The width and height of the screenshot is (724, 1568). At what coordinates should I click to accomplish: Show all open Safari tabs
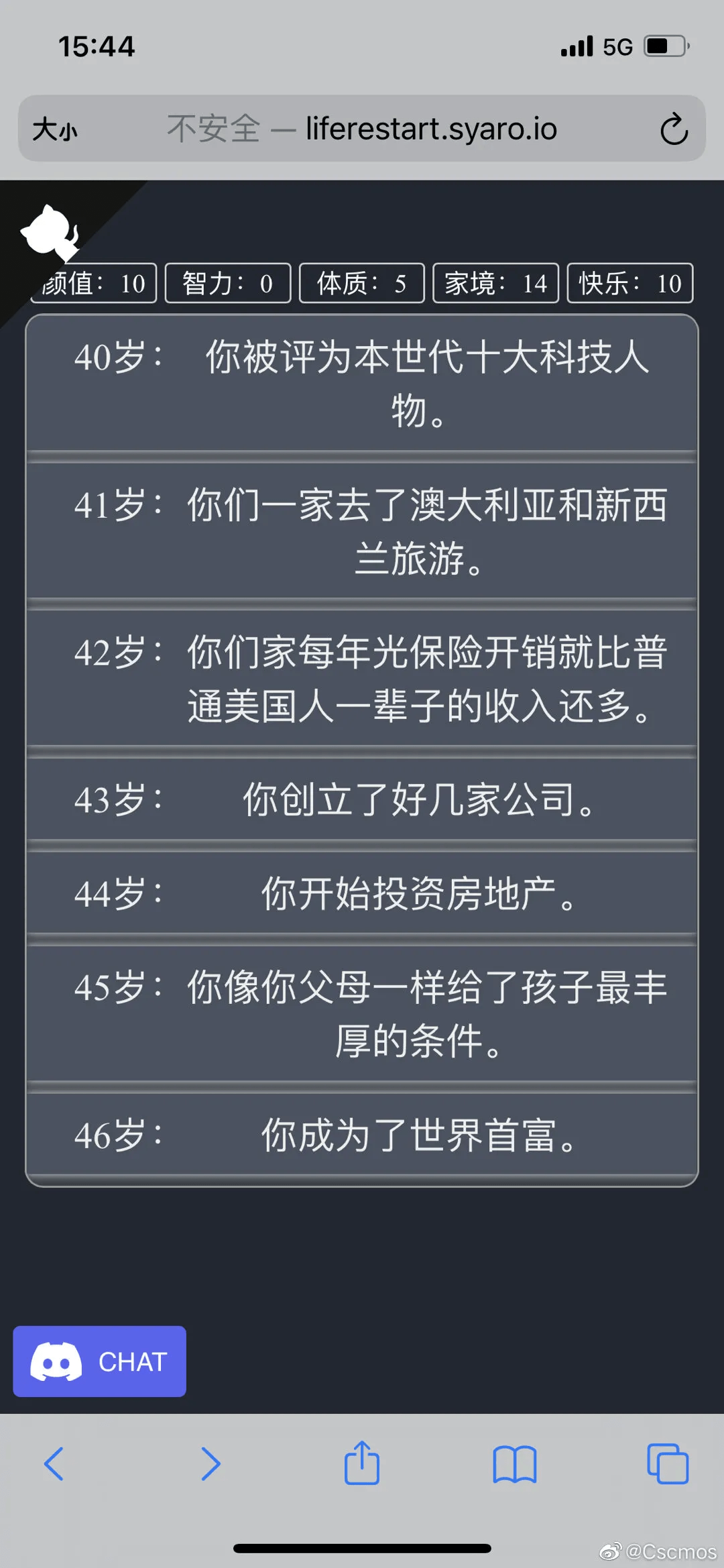click(x=668, y=1463)
